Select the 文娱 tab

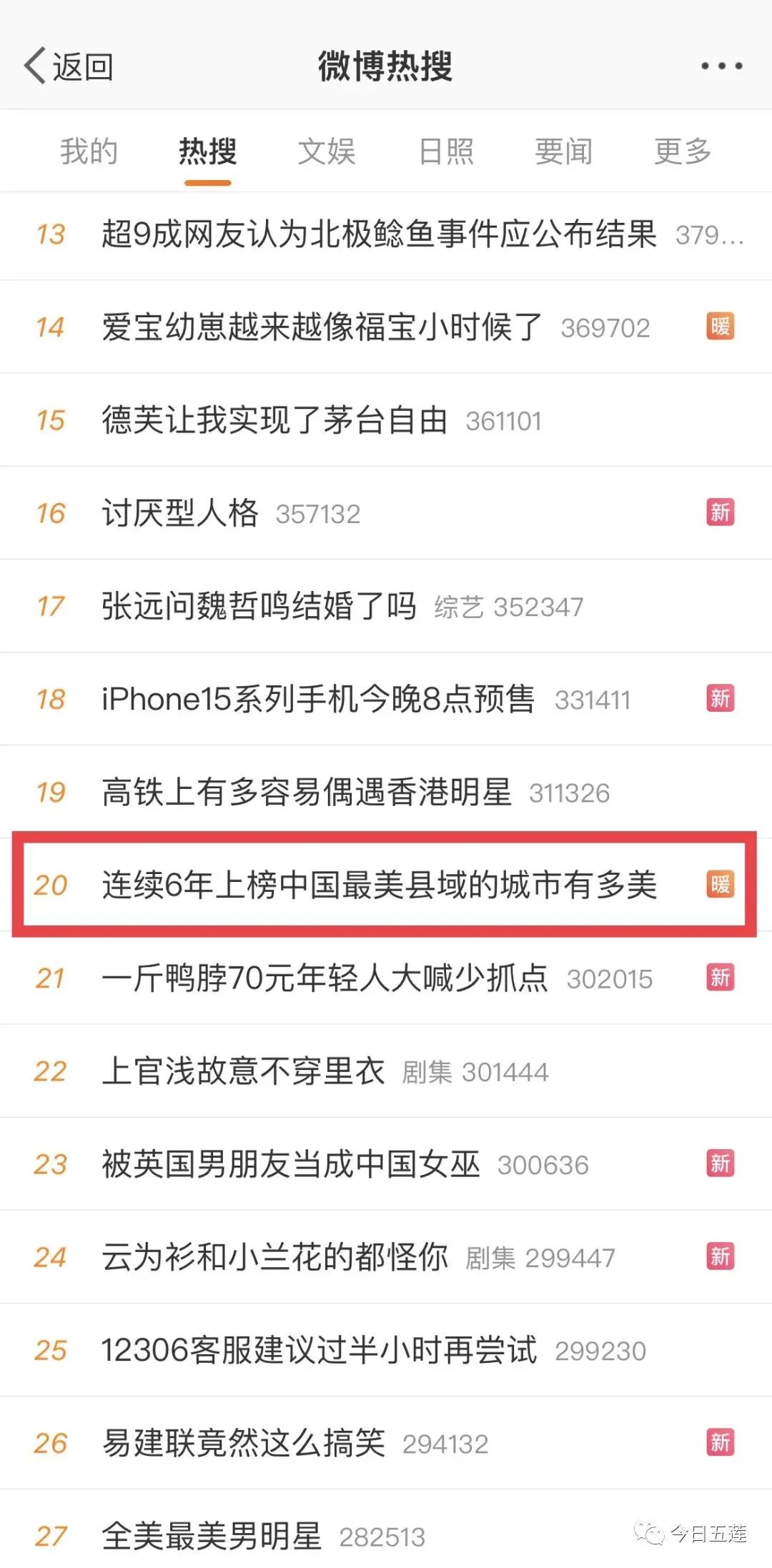pyautogui.click(x=327, y=152)
